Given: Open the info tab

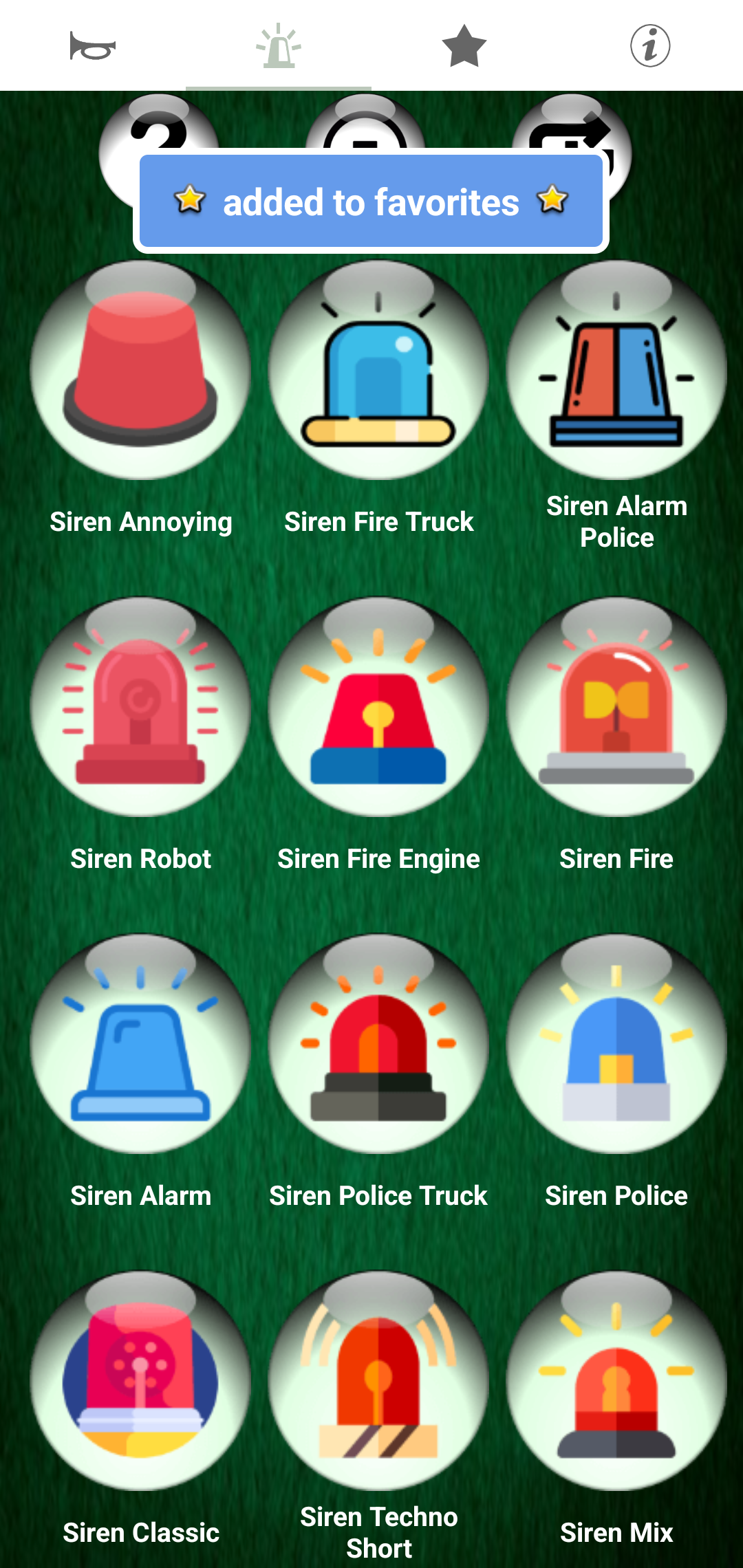Looking at the screenshot, I should (x=650, y=46).
